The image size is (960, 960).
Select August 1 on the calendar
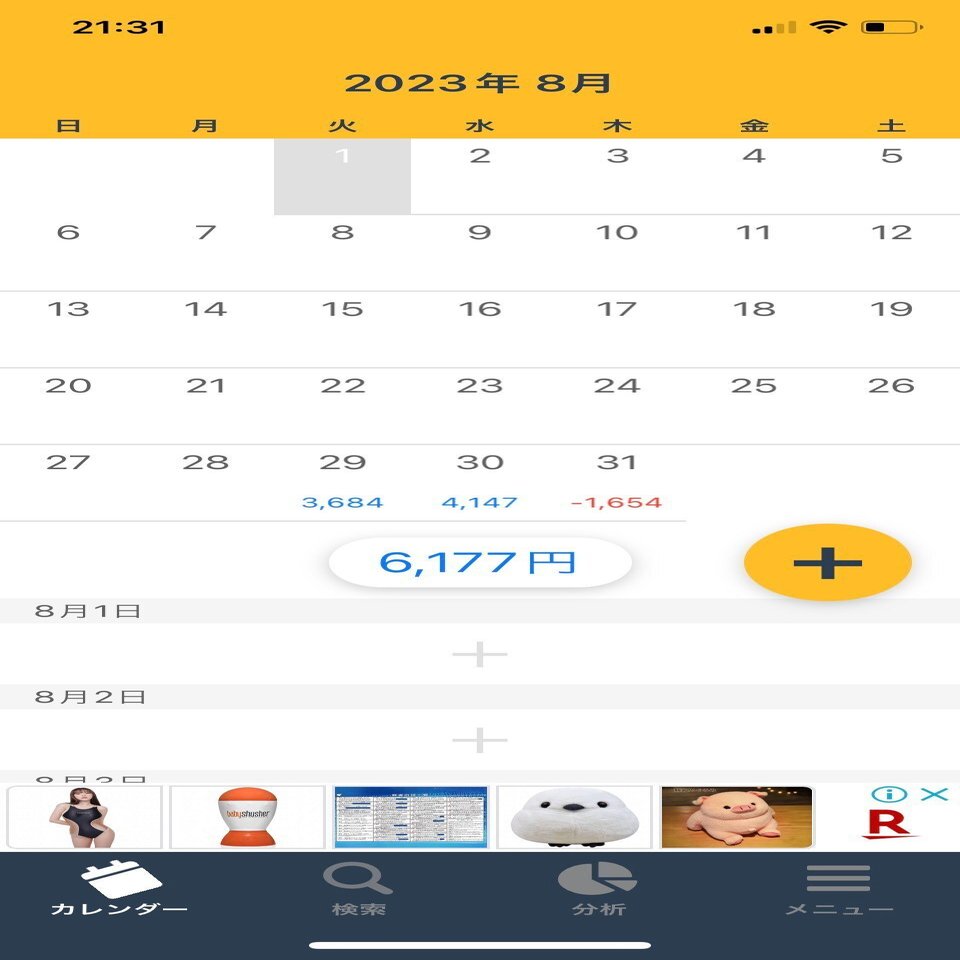[x=342, y=176]
